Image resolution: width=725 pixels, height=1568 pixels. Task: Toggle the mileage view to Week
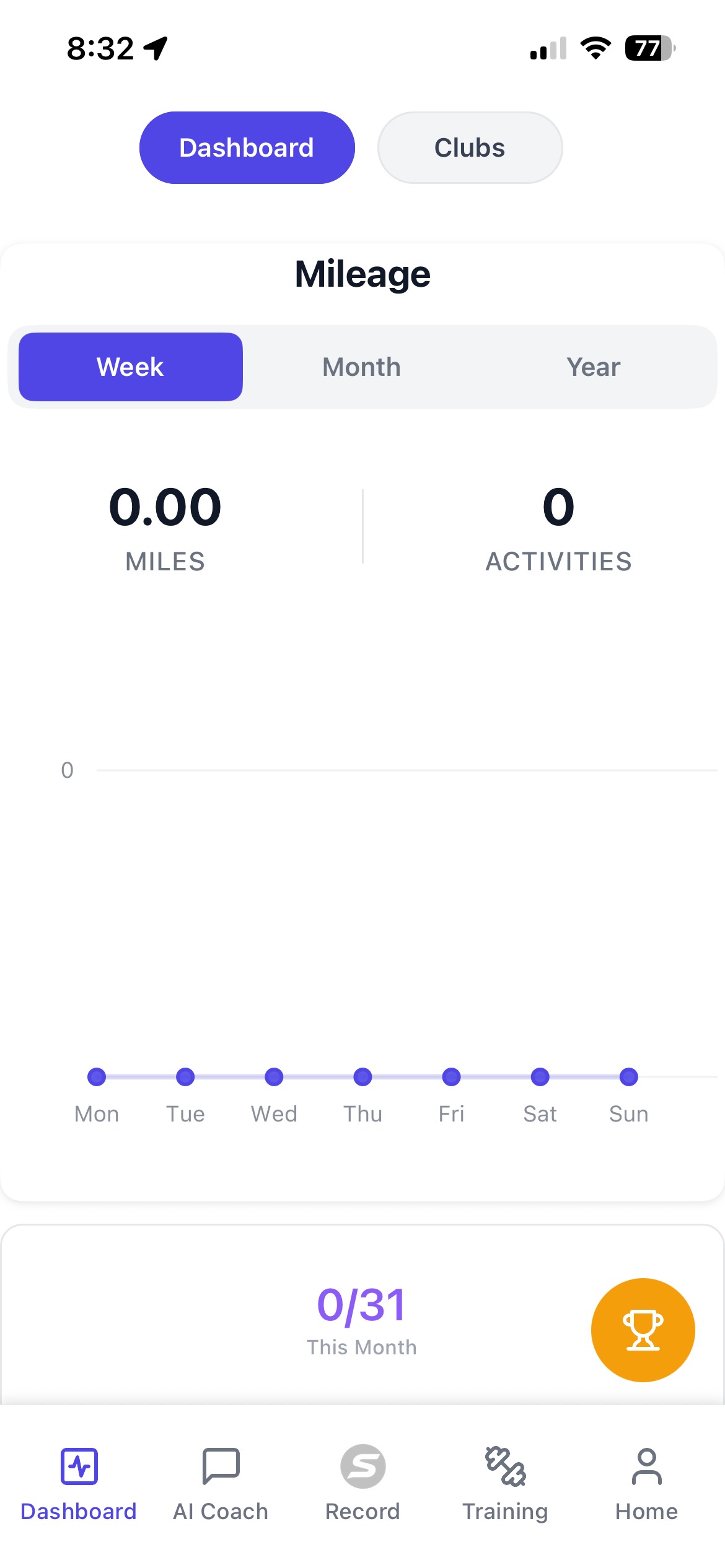(130, 366)
